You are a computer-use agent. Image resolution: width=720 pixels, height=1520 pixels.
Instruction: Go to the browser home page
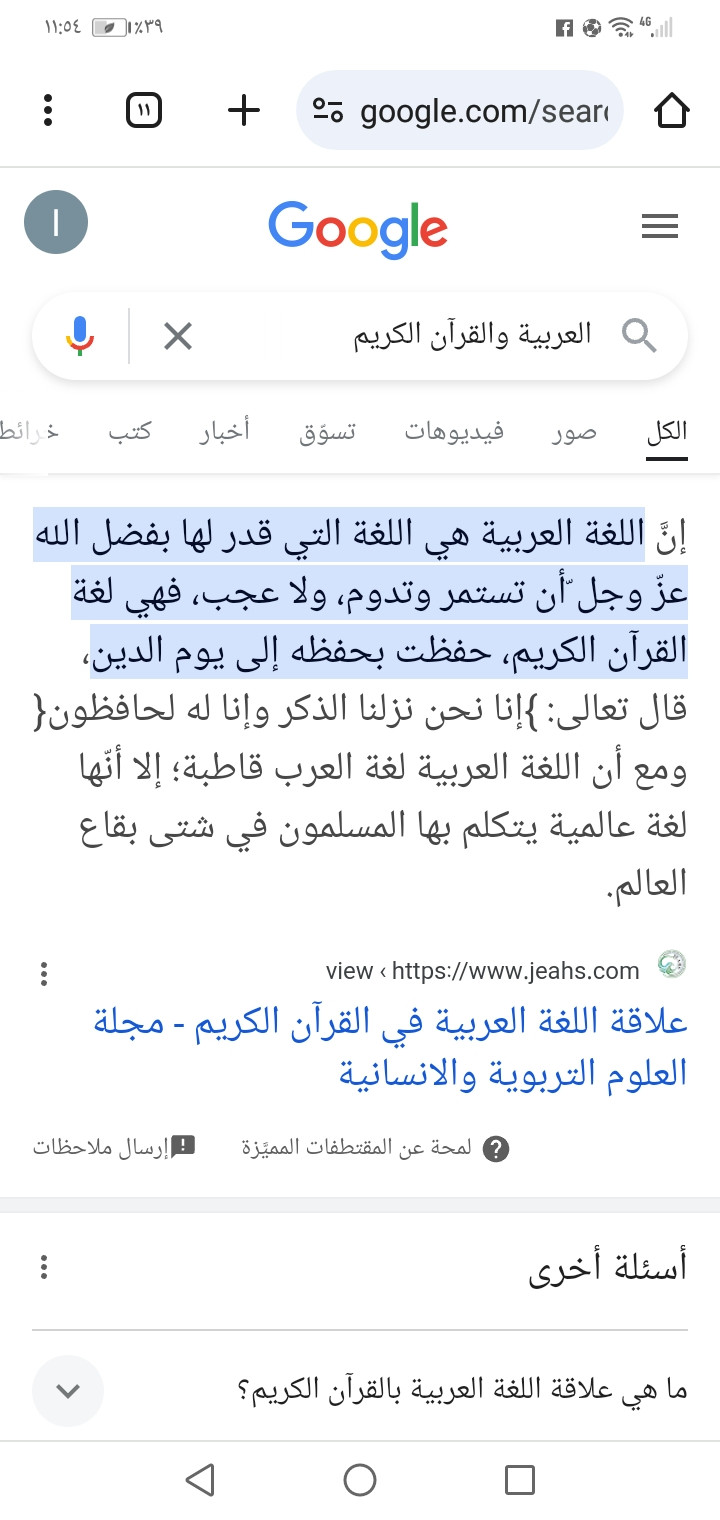672,110
